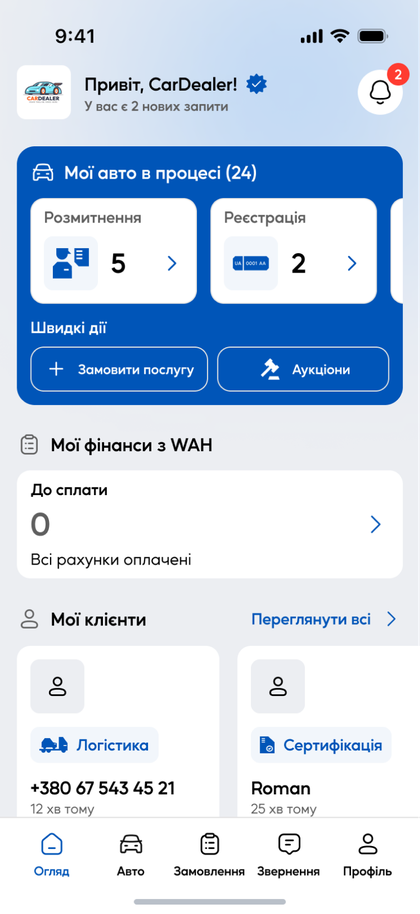Open the Реєстрація card

point(294,251)
